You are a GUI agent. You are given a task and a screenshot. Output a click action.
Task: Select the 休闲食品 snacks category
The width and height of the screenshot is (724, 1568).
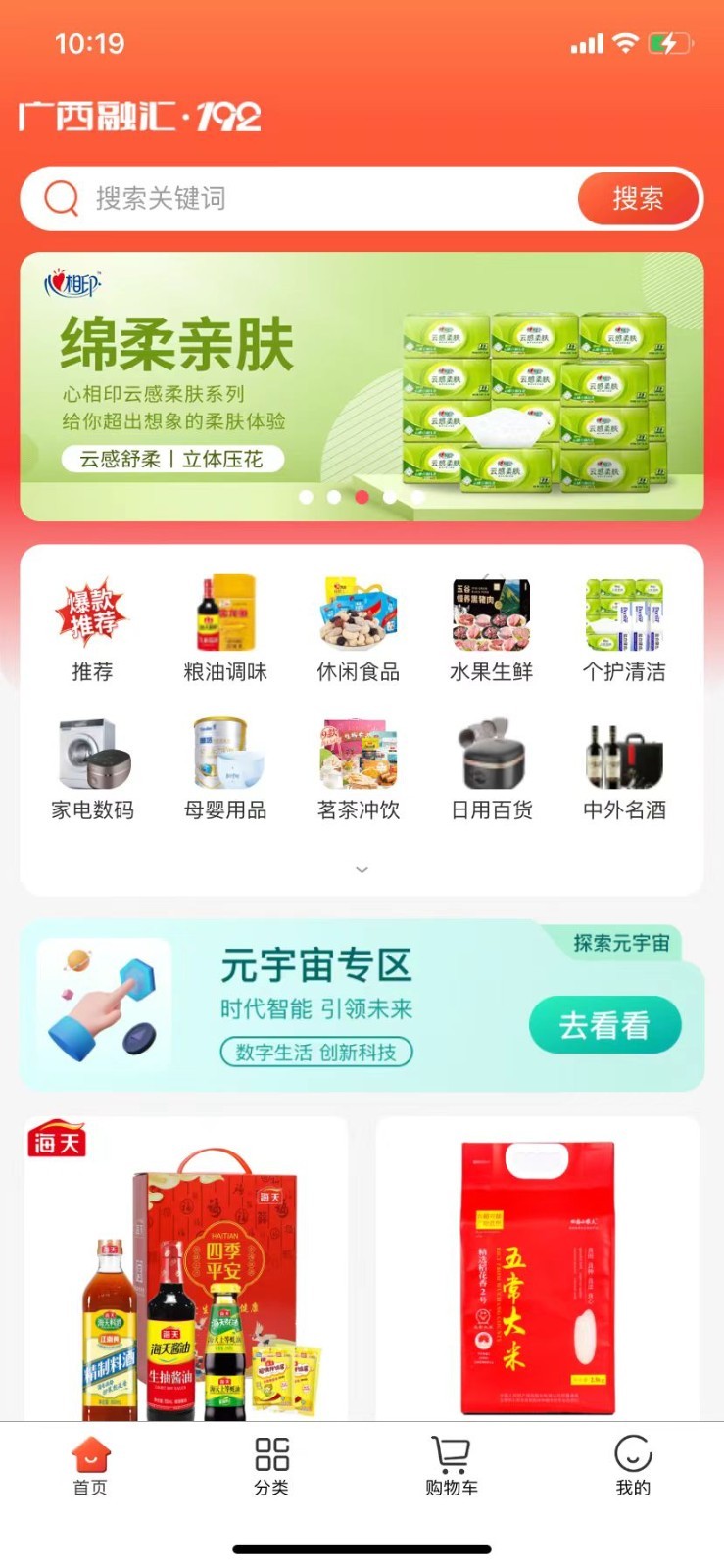(359, 627)
